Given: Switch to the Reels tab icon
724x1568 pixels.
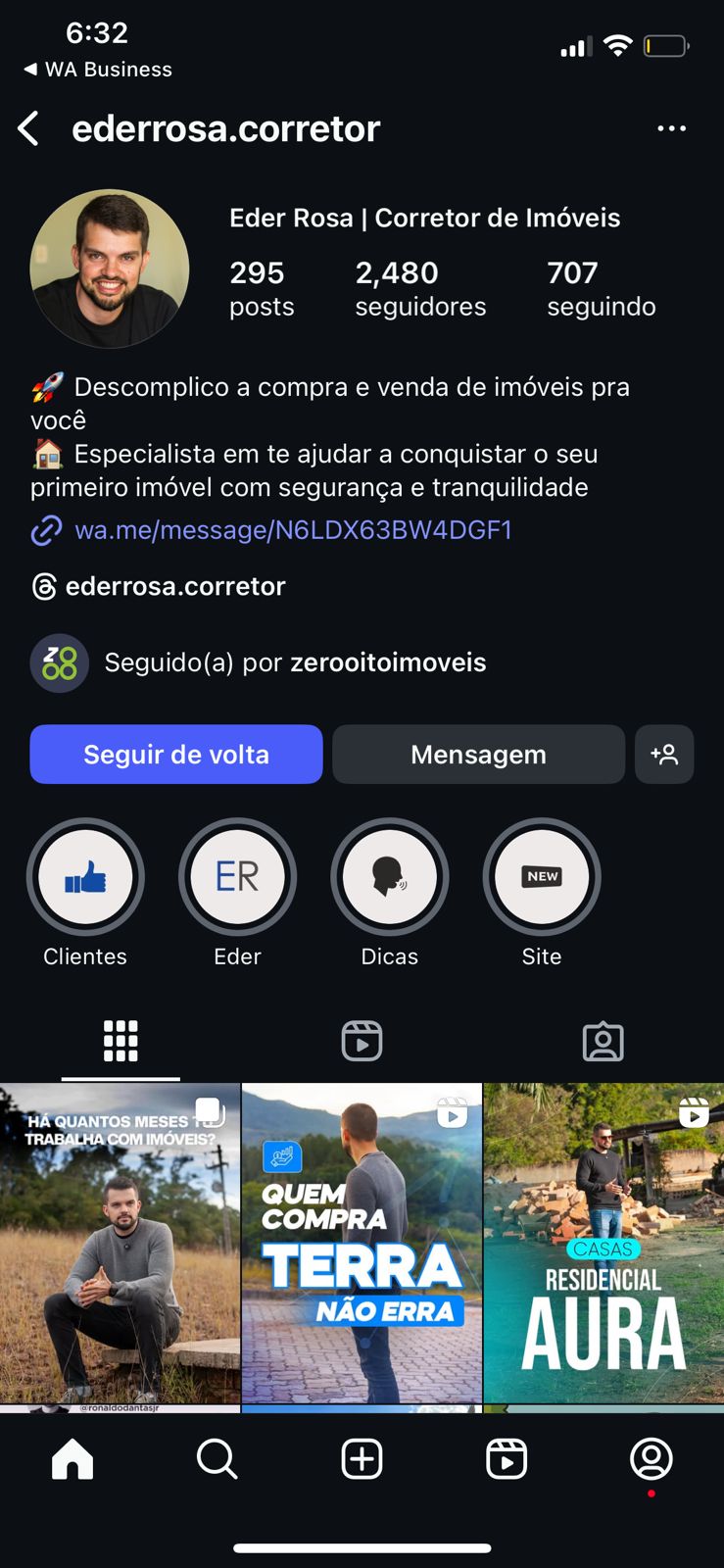Looking at the screenshot, I should [362, 1041].
